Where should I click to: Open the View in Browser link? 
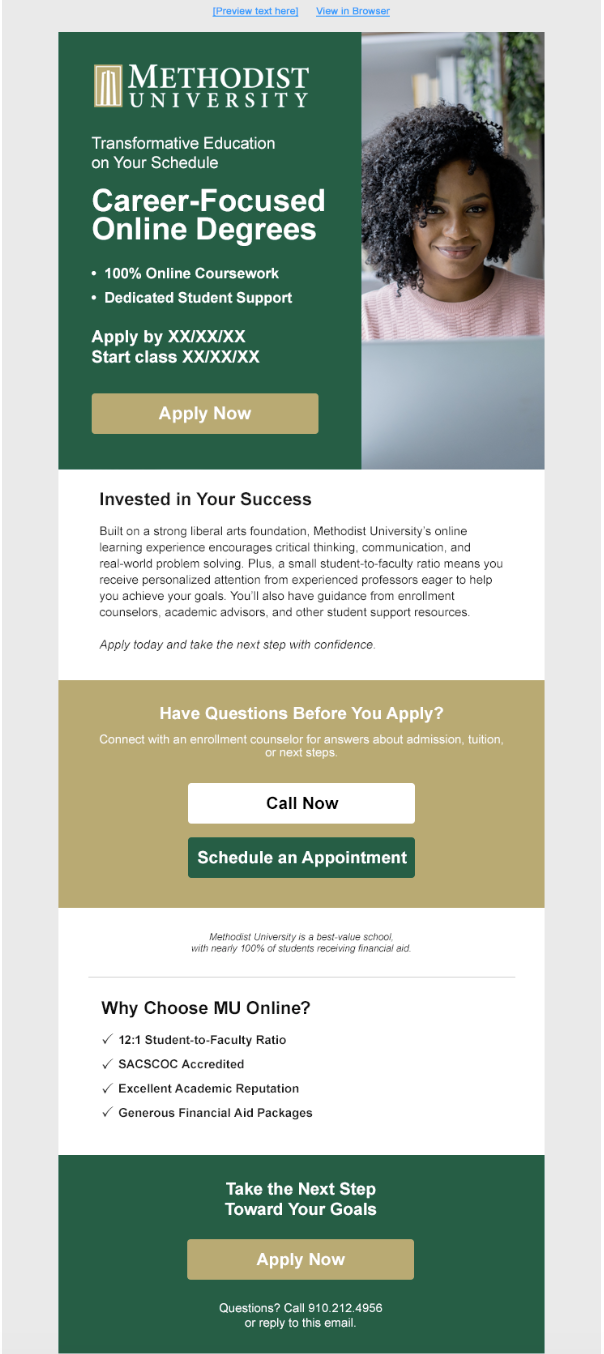point(353,11)
